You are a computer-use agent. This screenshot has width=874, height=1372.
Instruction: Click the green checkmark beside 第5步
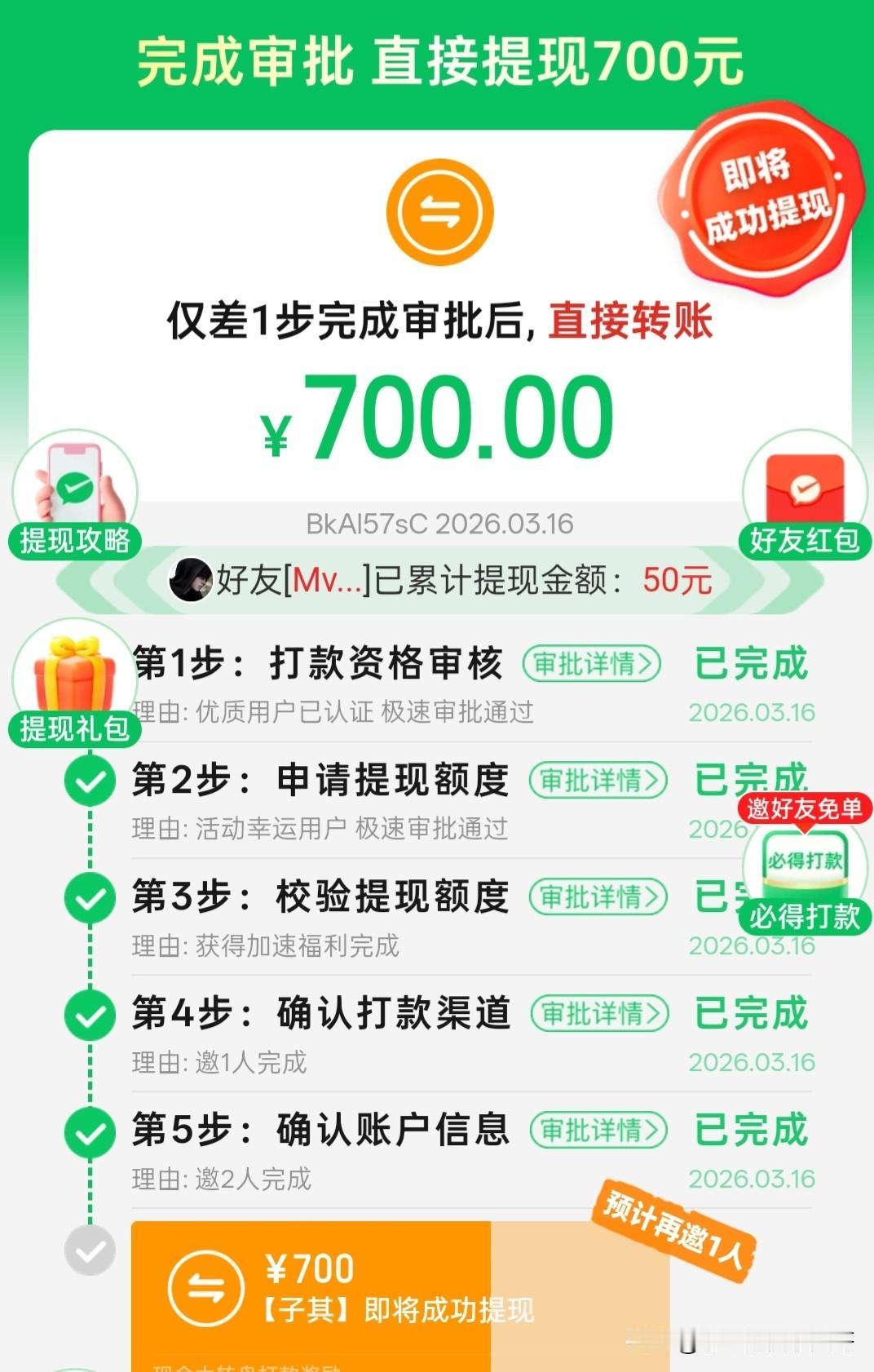(x=88, y=1132)
